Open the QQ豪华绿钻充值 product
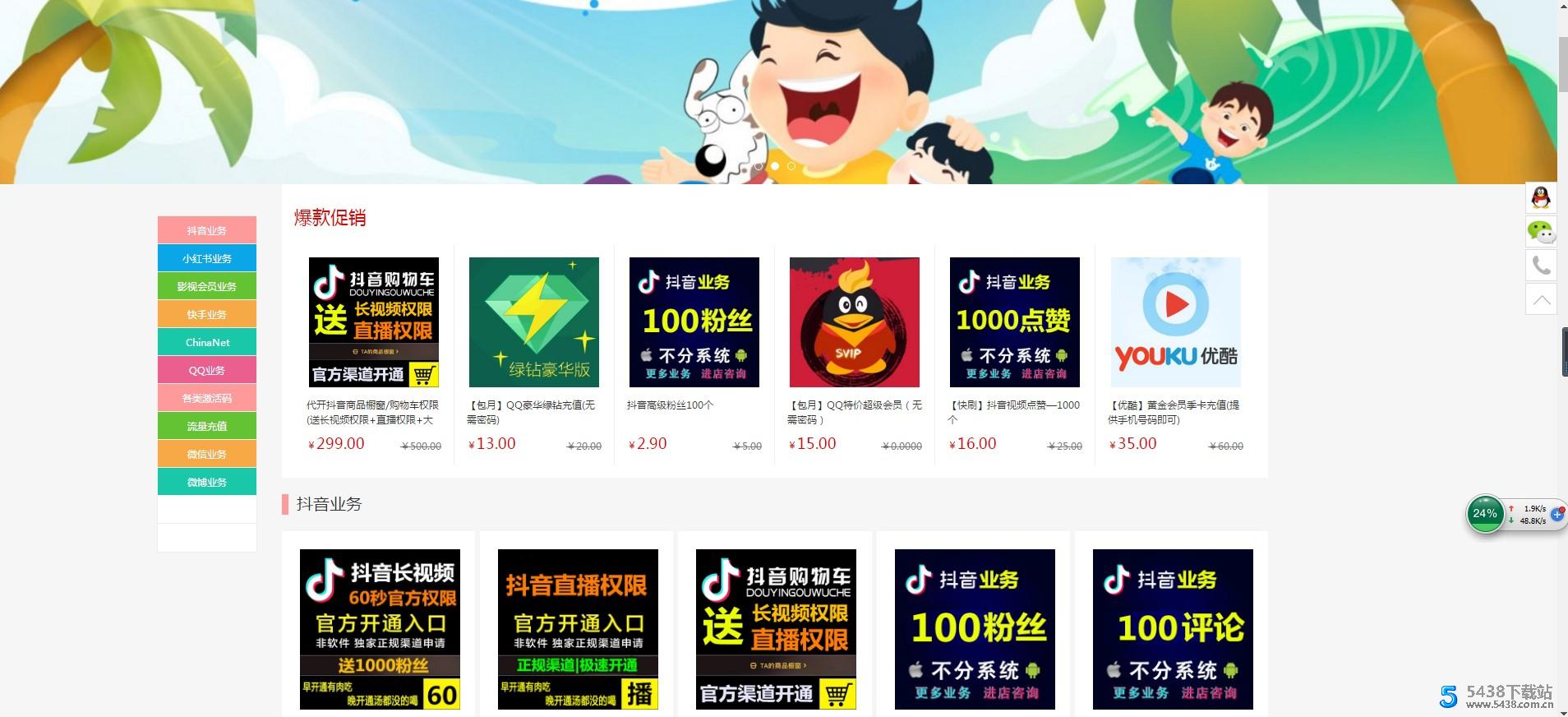This screenshot has width=1568, height=717. point(533,322)
